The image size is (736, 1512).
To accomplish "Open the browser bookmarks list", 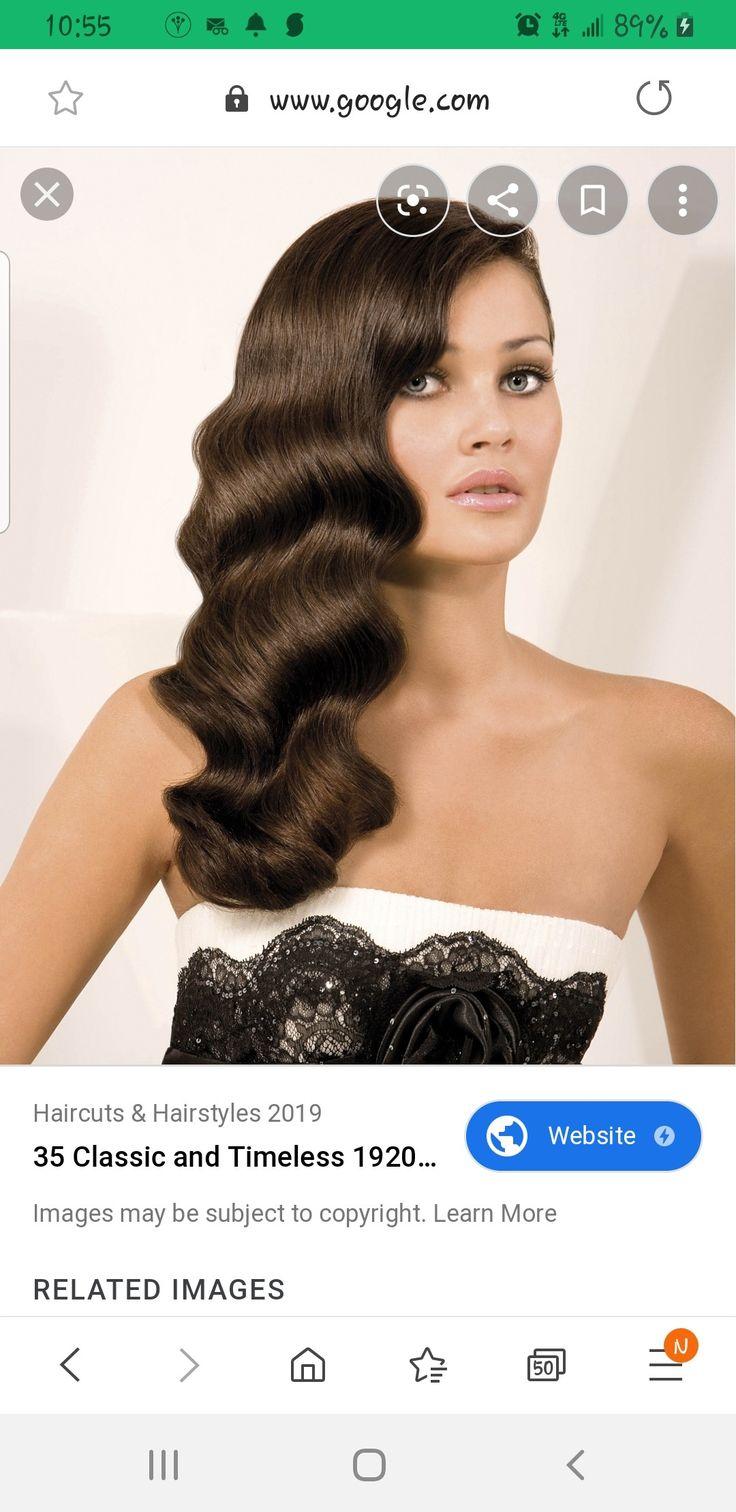I will click(x=427, y=1364).
